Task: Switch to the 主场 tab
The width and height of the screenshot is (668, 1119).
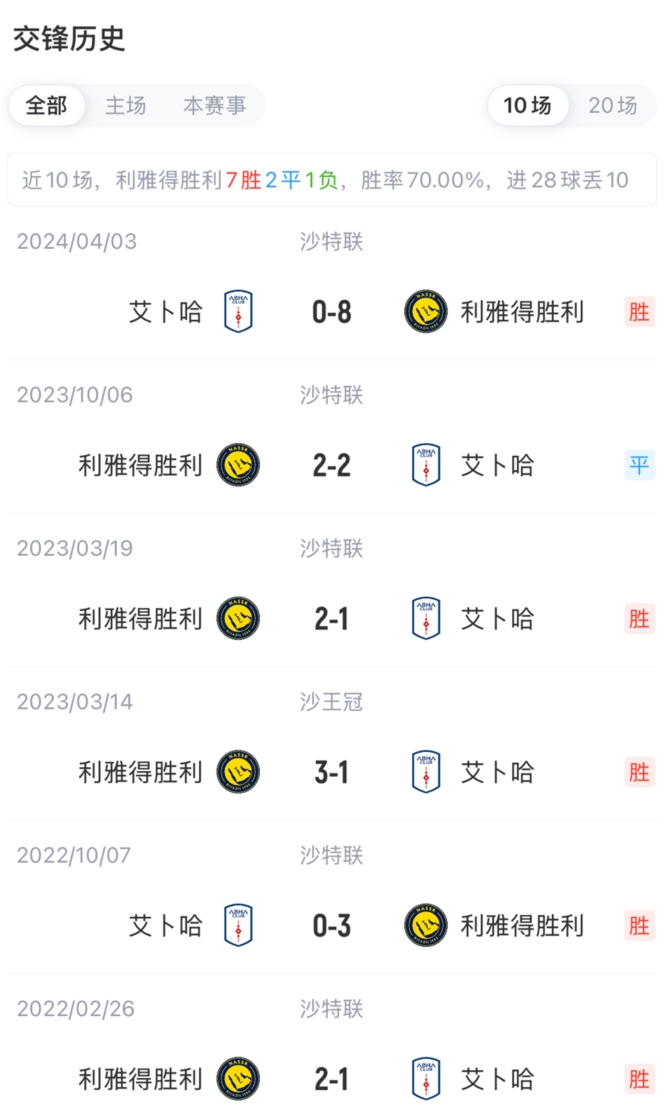Action: (x=126, y=106)
